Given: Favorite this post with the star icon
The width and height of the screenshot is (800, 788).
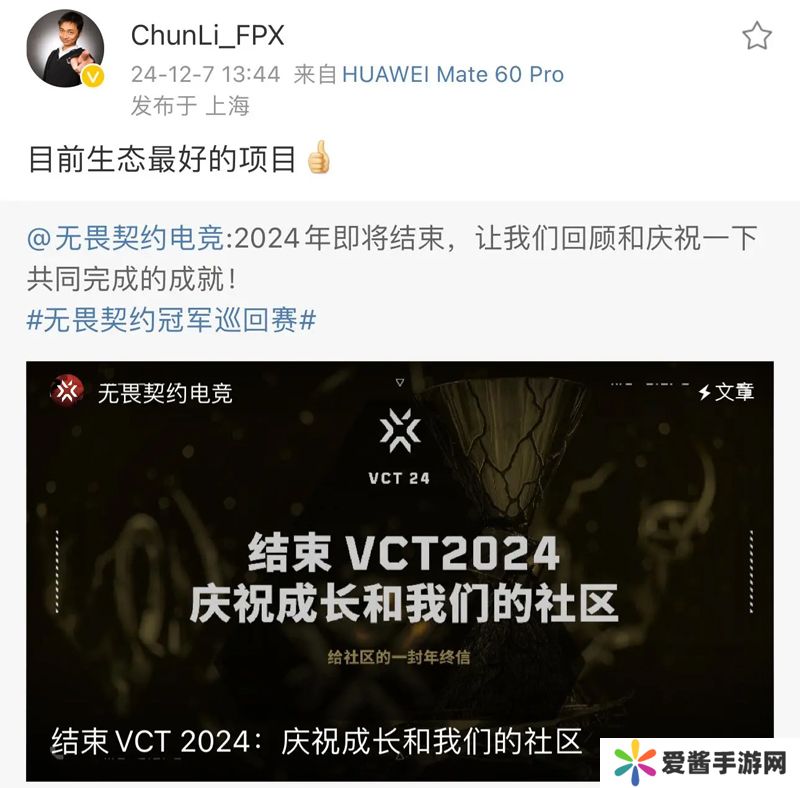Looking at the screenshot, I should (757, 37).
